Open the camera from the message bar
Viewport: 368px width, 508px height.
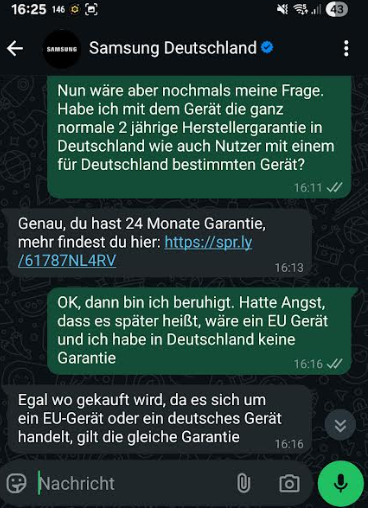pos(289,483)
